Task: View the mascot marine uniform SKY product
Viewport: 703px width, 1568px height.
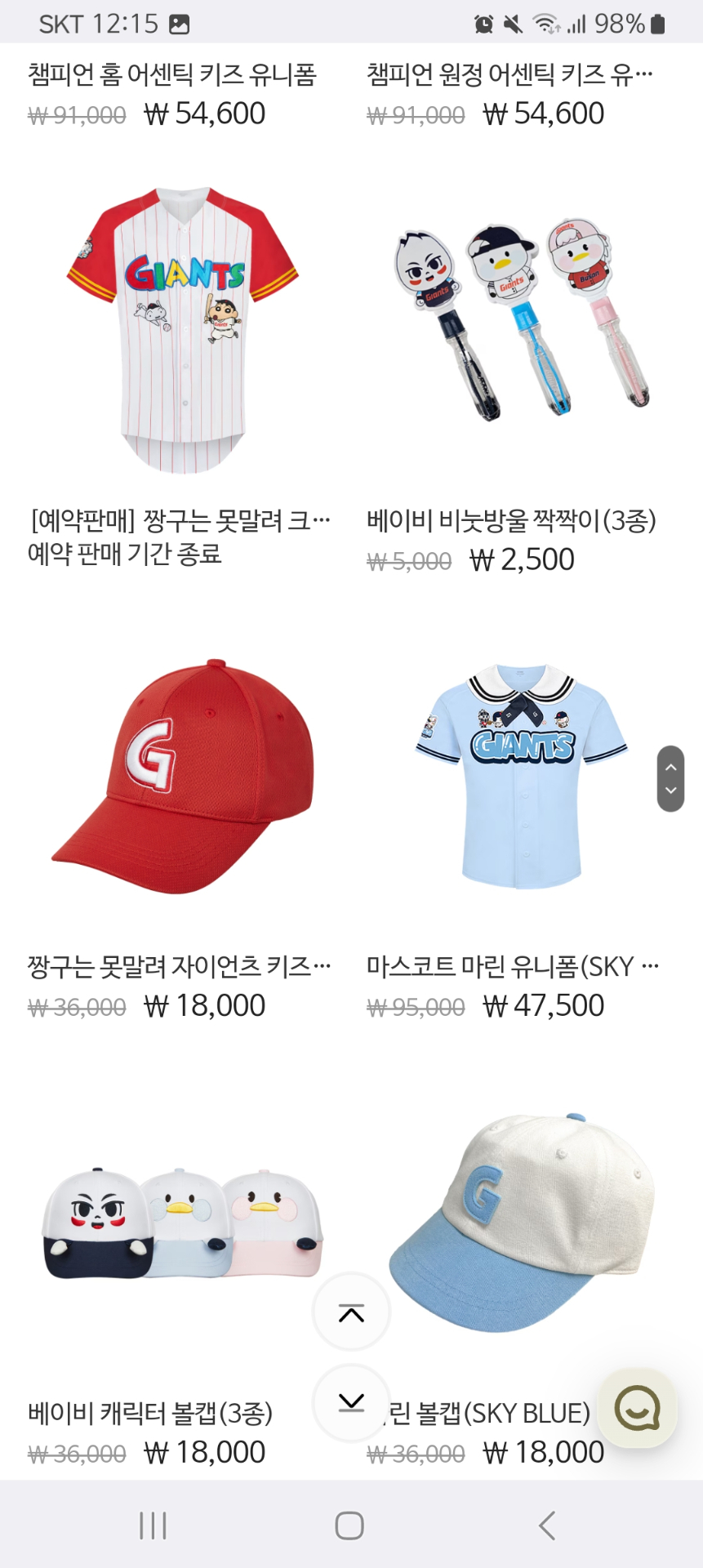Action: coord(522,777)
